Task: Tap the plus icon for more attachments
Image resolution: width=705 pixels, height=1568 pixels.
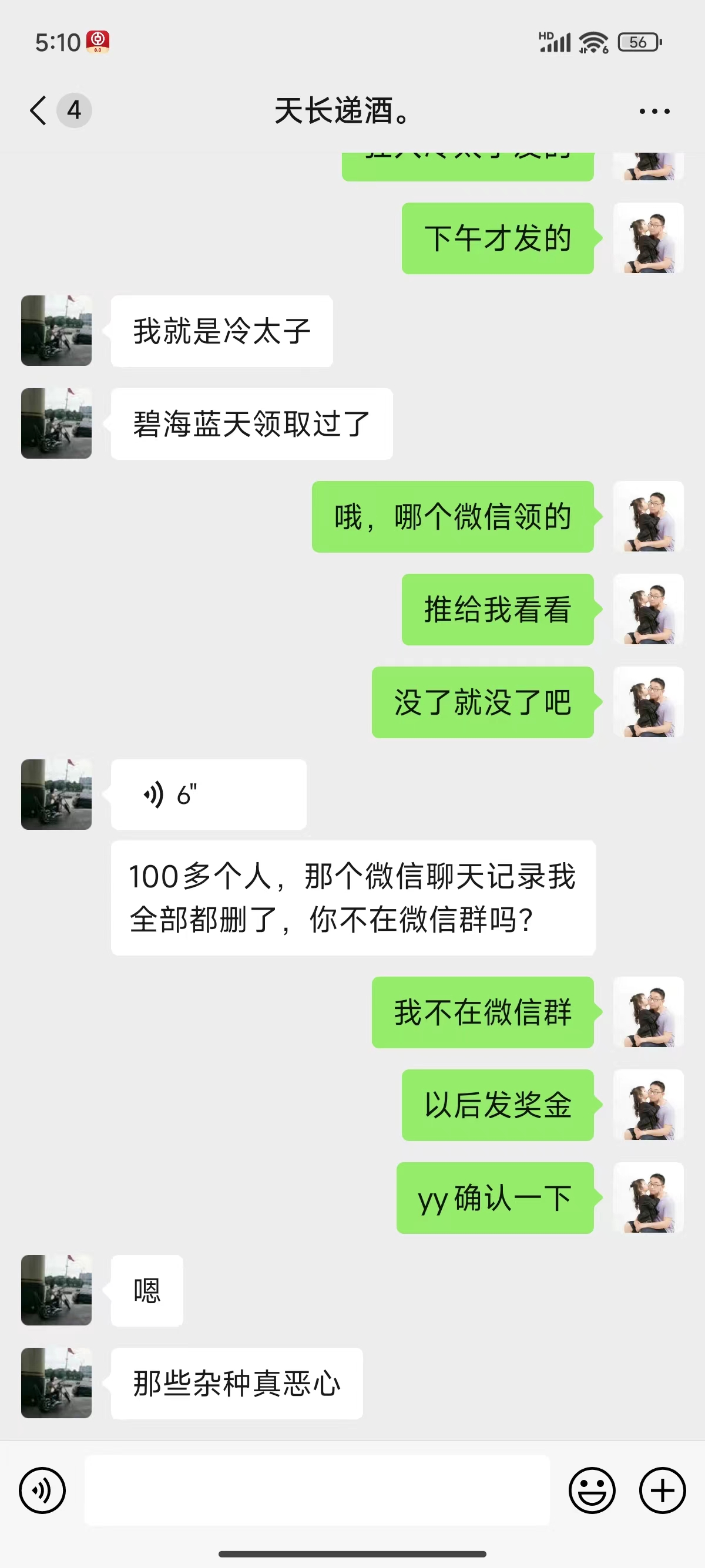Action: point(661,1490)
